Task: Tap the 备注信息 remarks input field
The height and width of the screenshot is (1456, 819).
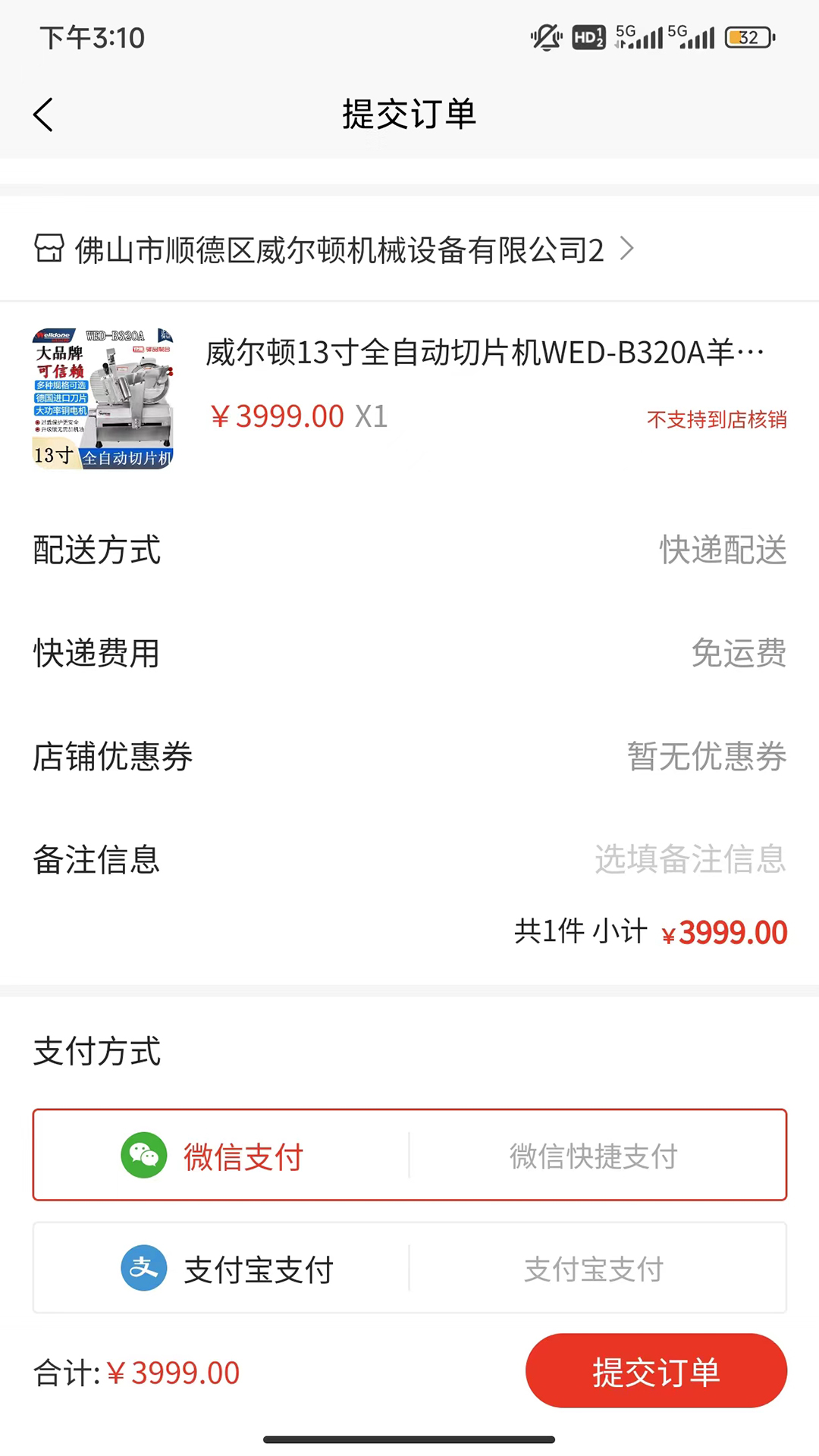Action: (689, 859)
